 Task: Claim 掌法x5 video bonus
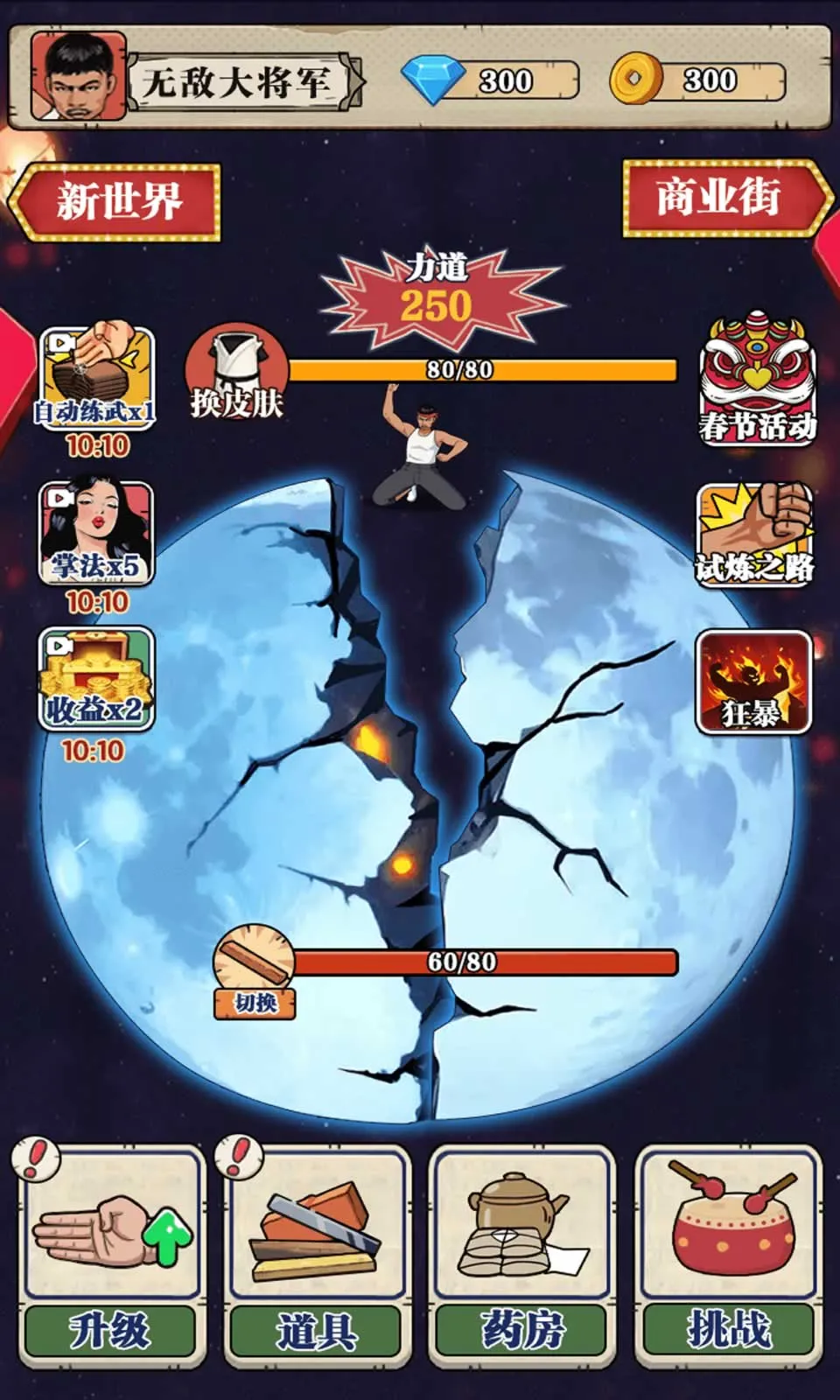coord(96,532)
